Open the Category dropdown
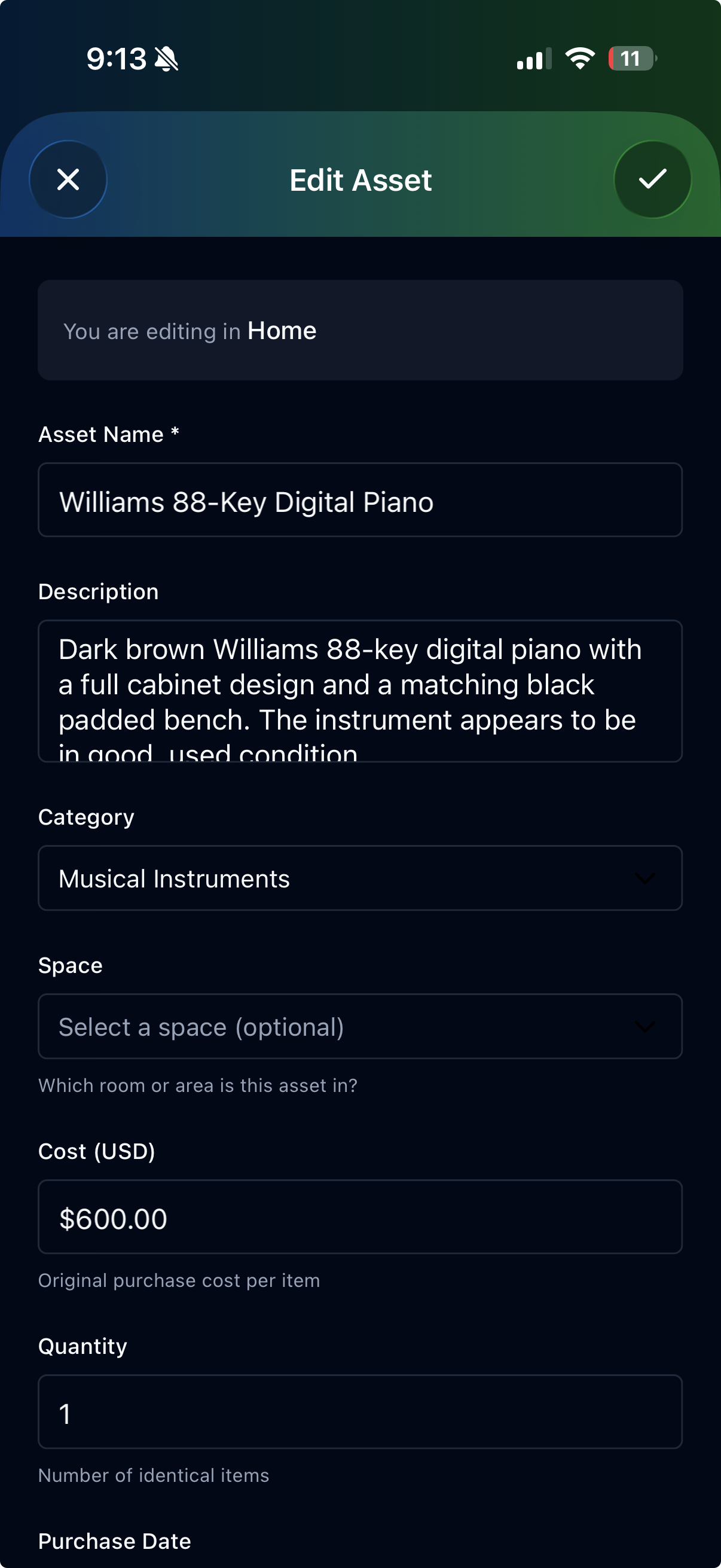This screenshot has height=1568, width=721. point(361,878)
